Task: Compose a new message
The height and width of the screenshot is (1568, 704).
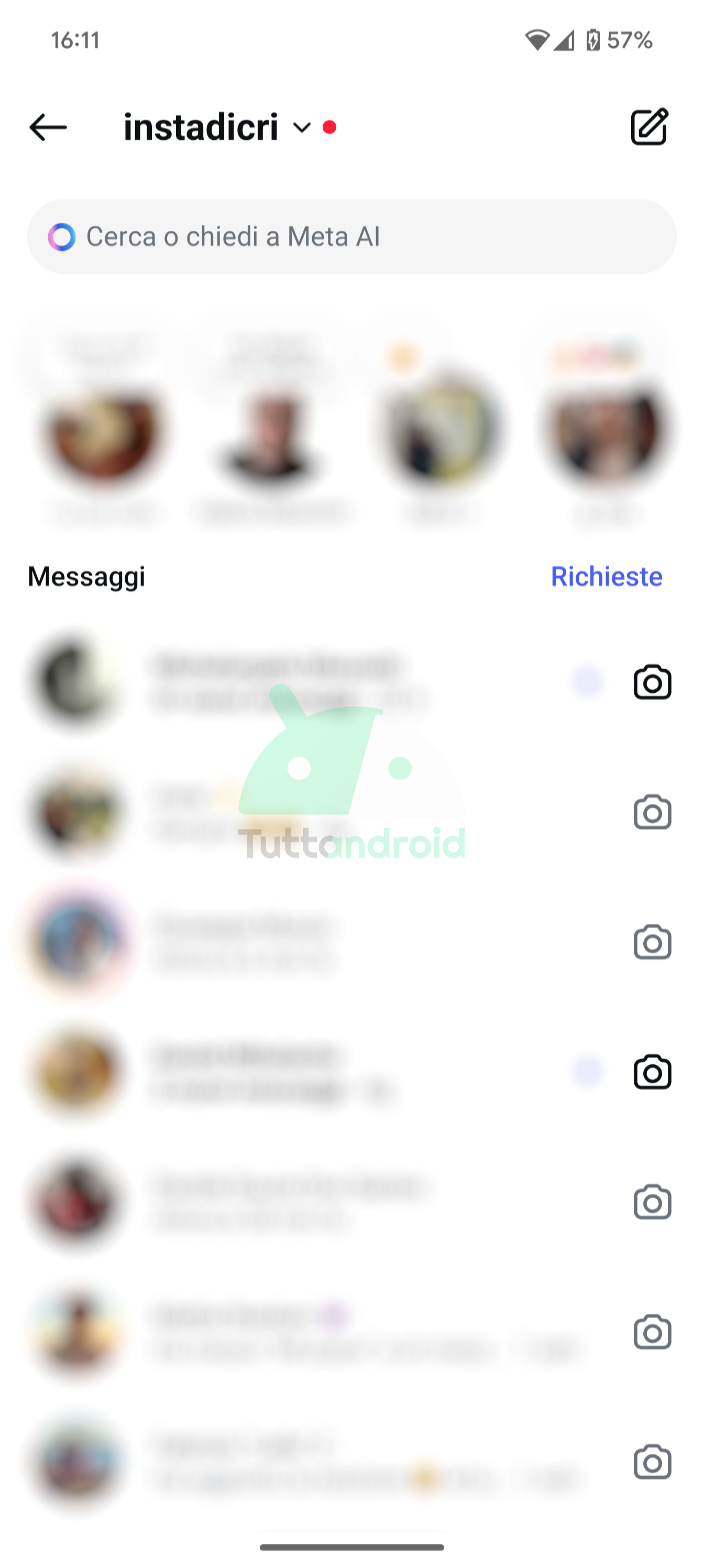Action: (x=649, y=127)
